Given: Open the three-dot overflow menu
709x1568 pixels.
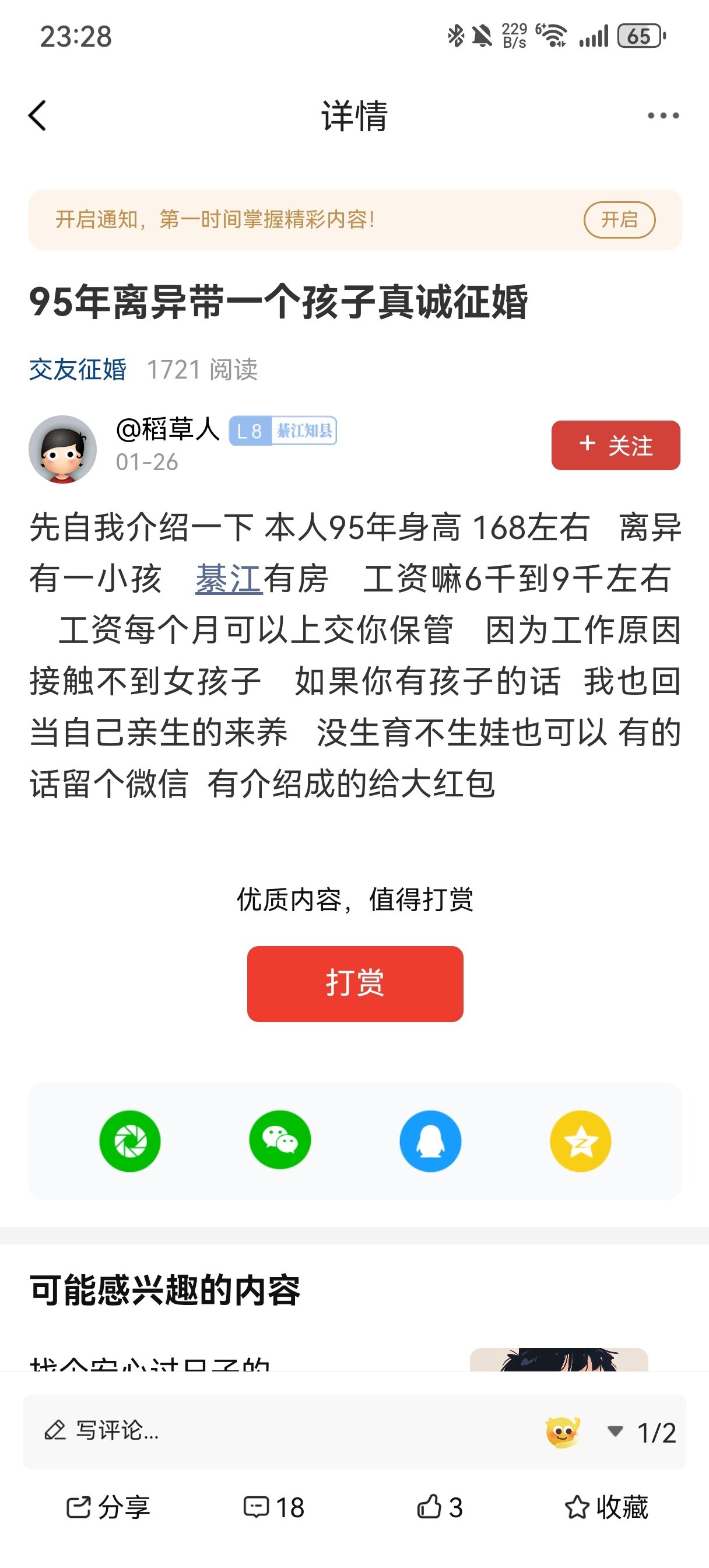Looking at the screenshot, I should [x=663, y=116].
